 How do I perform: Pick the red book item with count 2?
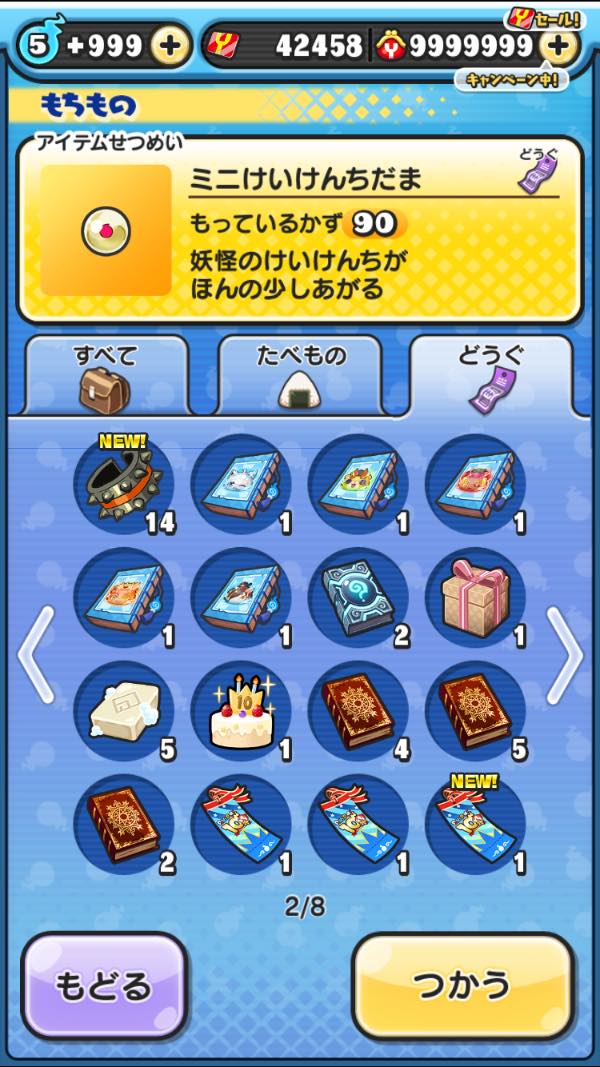(123, 825)
